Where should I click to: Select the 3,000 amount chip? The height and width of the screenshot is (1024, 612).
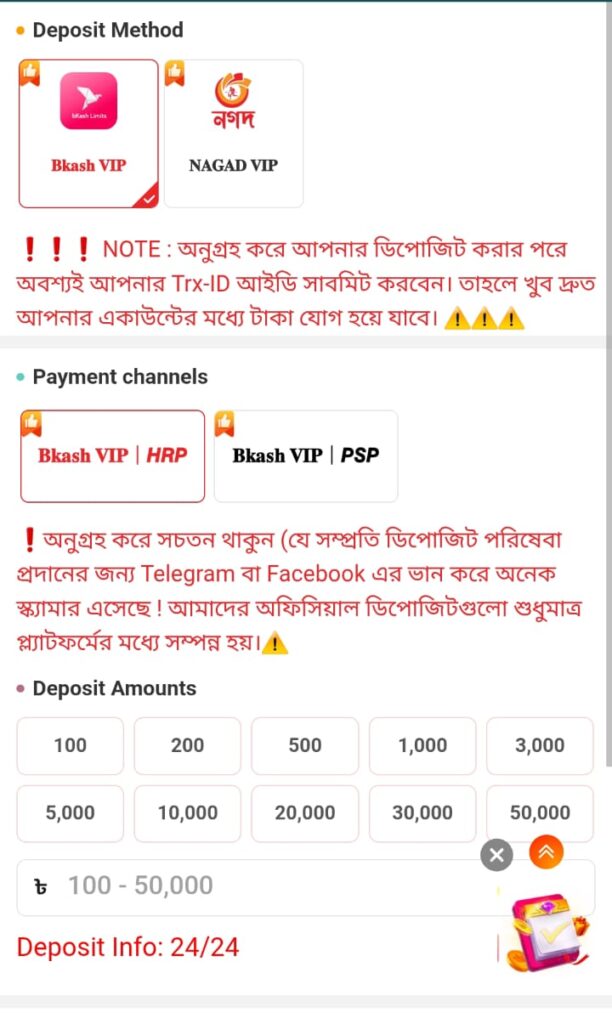(540, 746)
